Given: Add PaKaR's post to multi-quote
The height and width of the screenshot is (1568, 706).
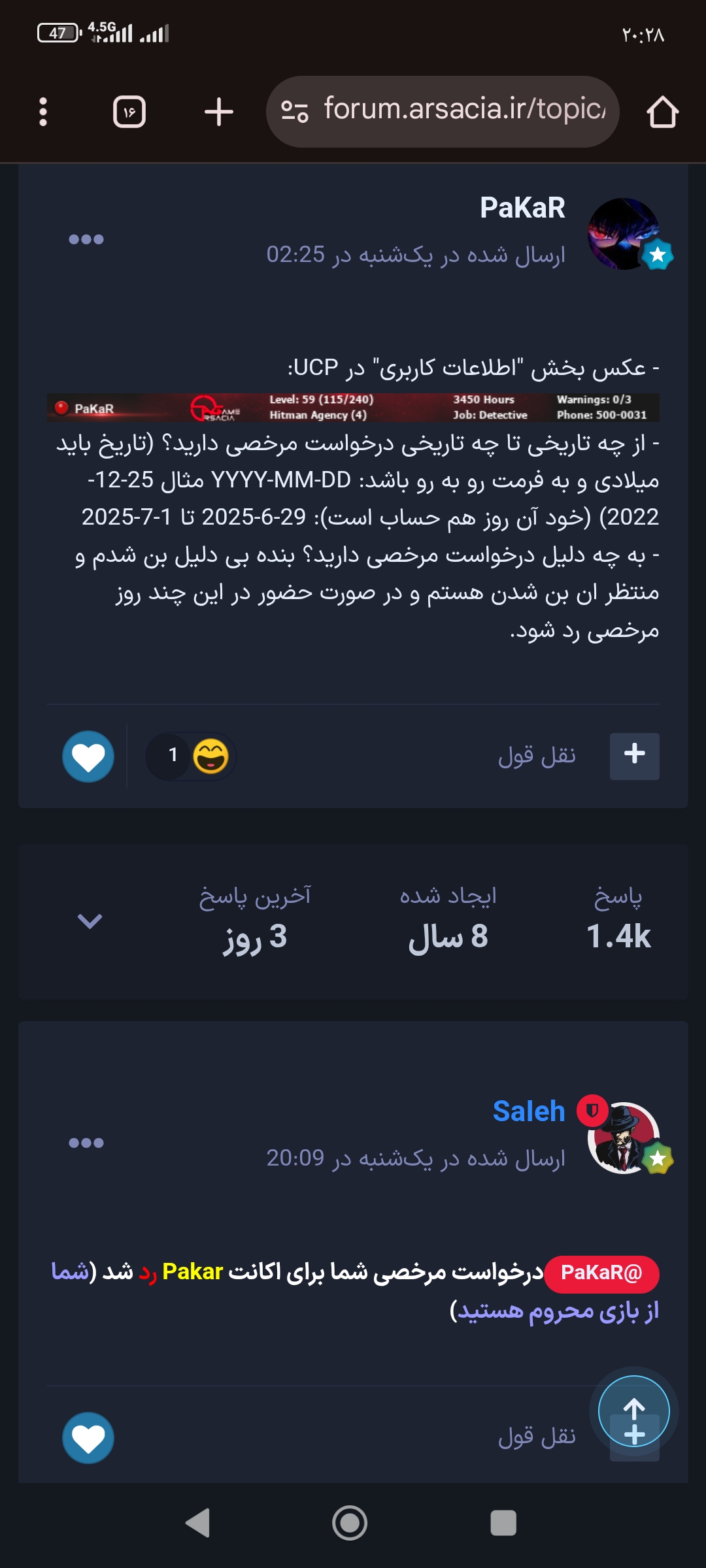Looking at the screenshot, I should click(634, 757).
